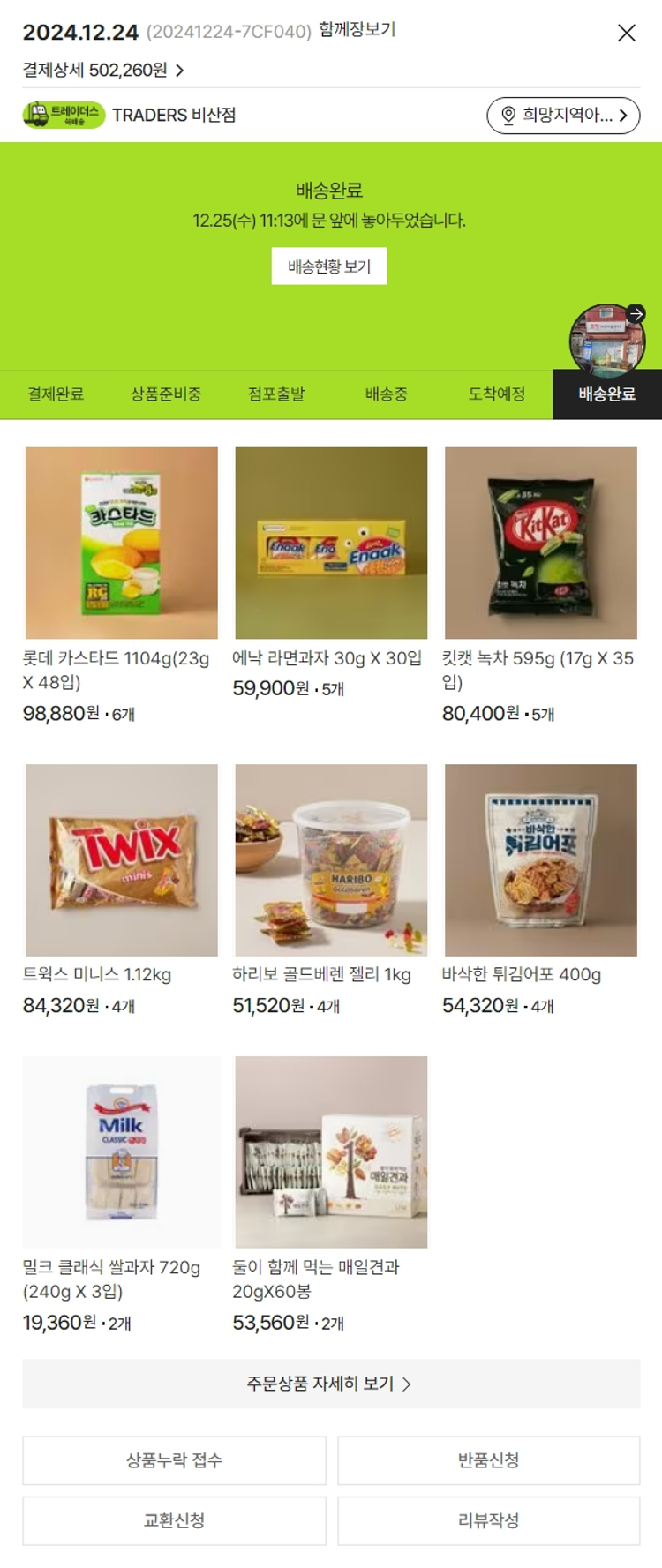Open the 매일견과 20gX60봉 product
The image size is (662, 1568).
[331, 1152]
